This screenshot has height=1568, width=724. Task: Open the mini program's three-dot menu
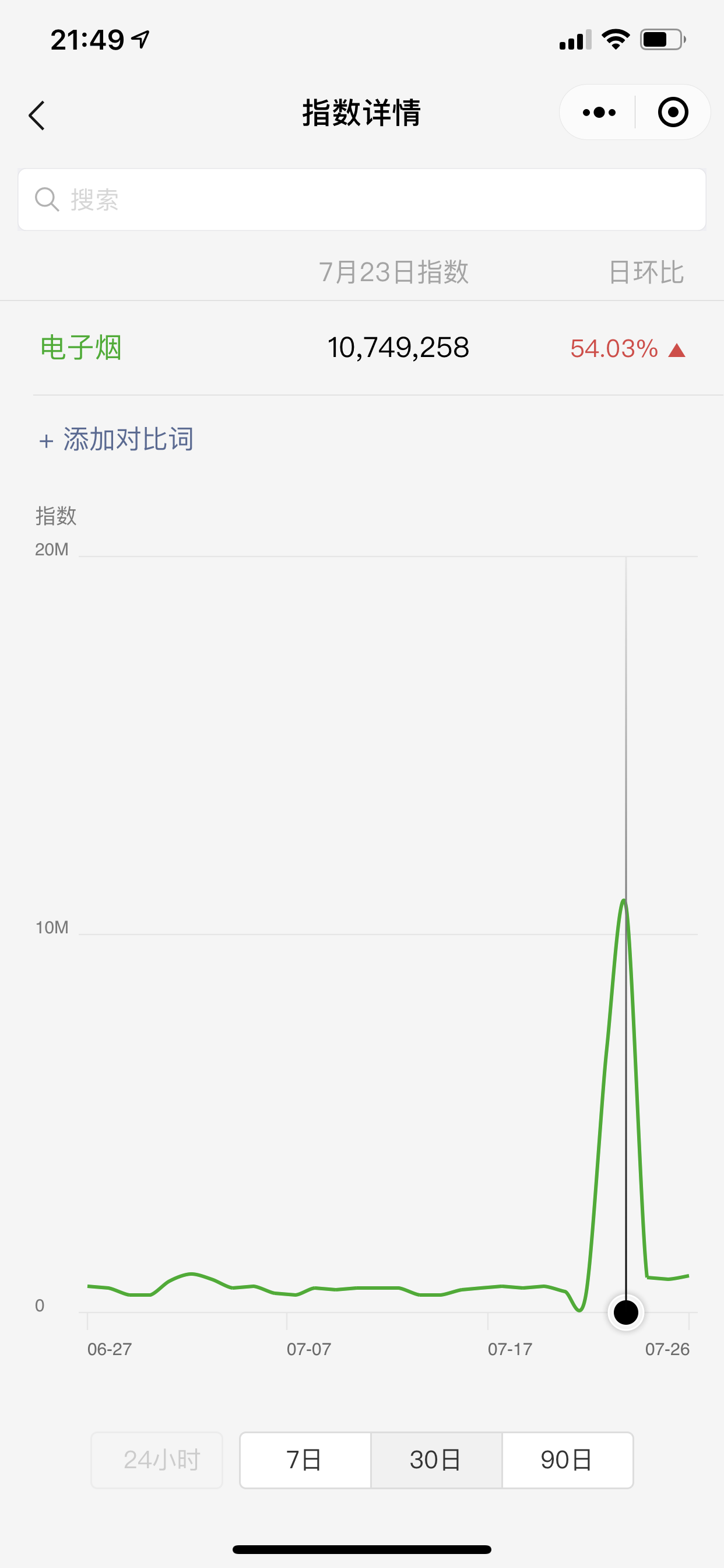pyautogui.click(x=599, y=113)
